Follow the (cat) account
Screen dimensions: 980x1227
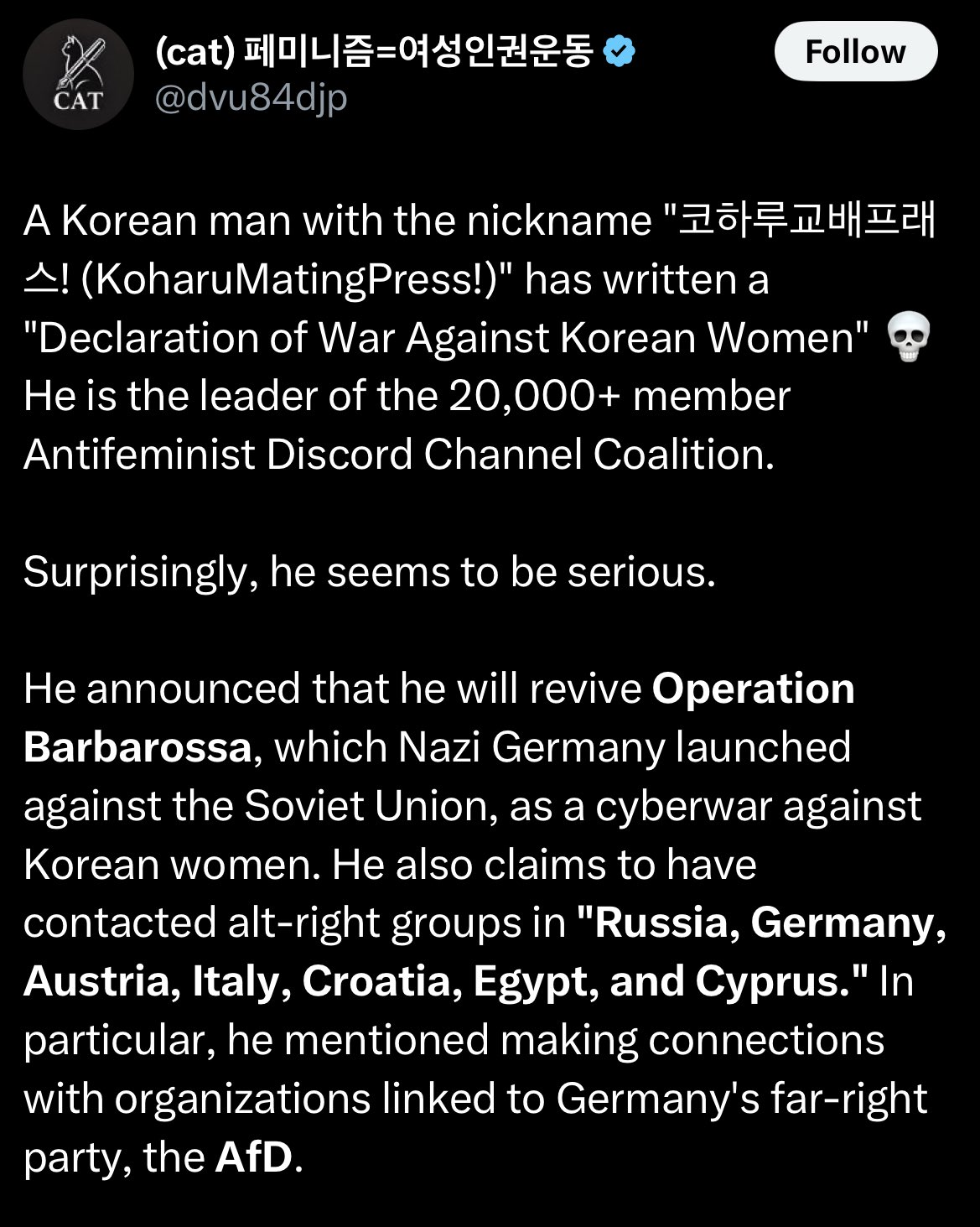(855, 52)
